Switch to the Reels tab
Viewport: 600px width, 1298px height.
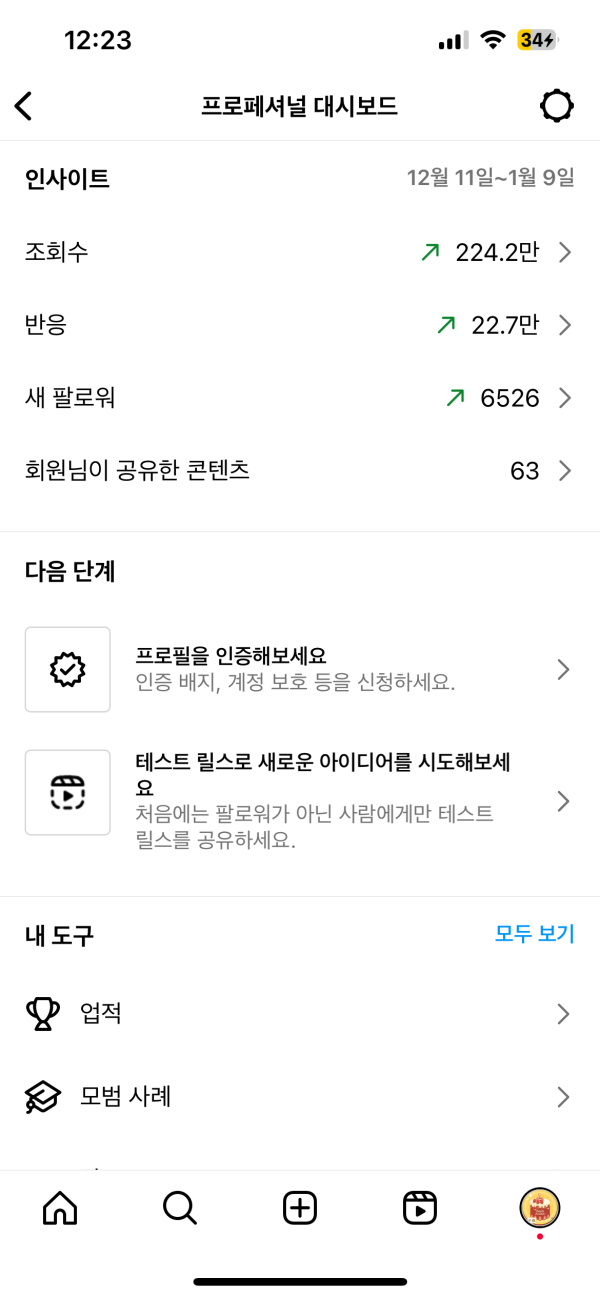click(420, 1208)
